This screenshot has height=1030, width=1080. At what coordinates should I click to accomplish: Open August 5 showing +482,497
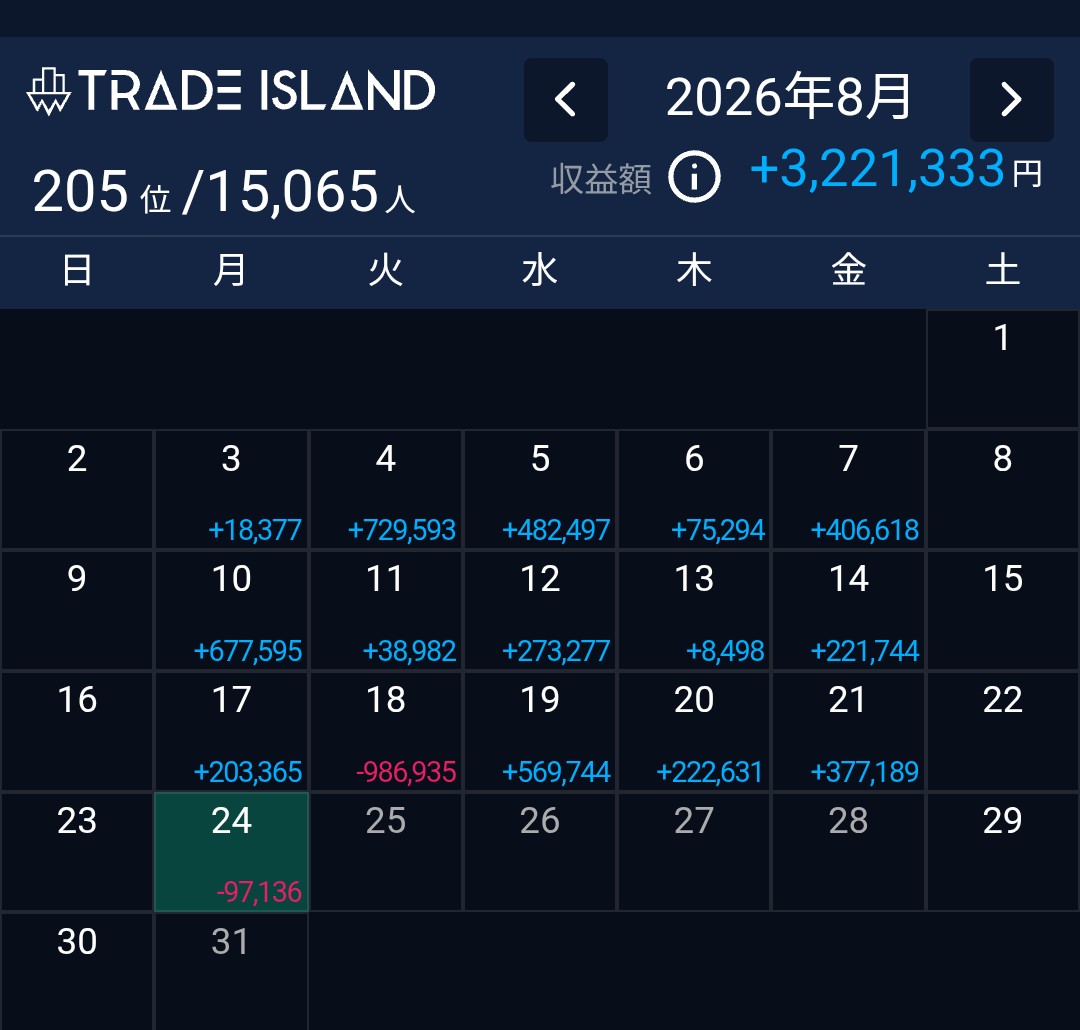pos(540,490)
